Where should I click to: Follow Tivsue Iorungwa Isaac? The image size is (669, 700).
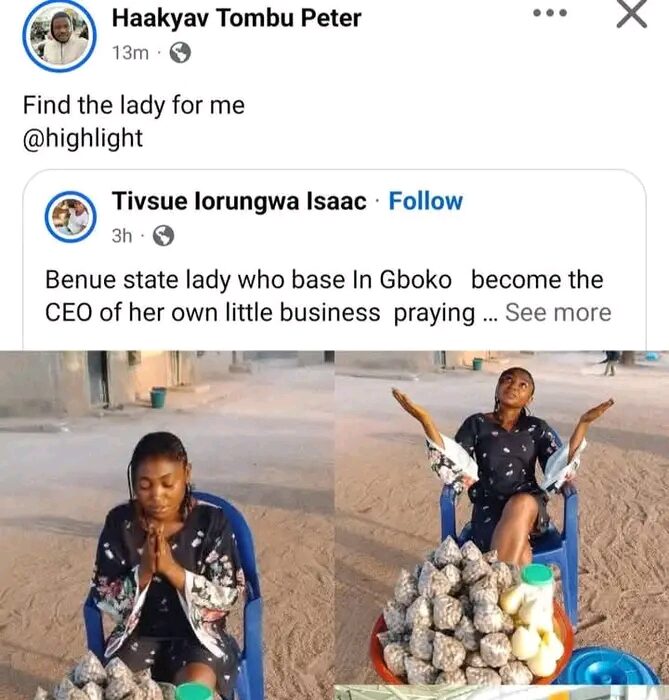[x=426, y=201]
